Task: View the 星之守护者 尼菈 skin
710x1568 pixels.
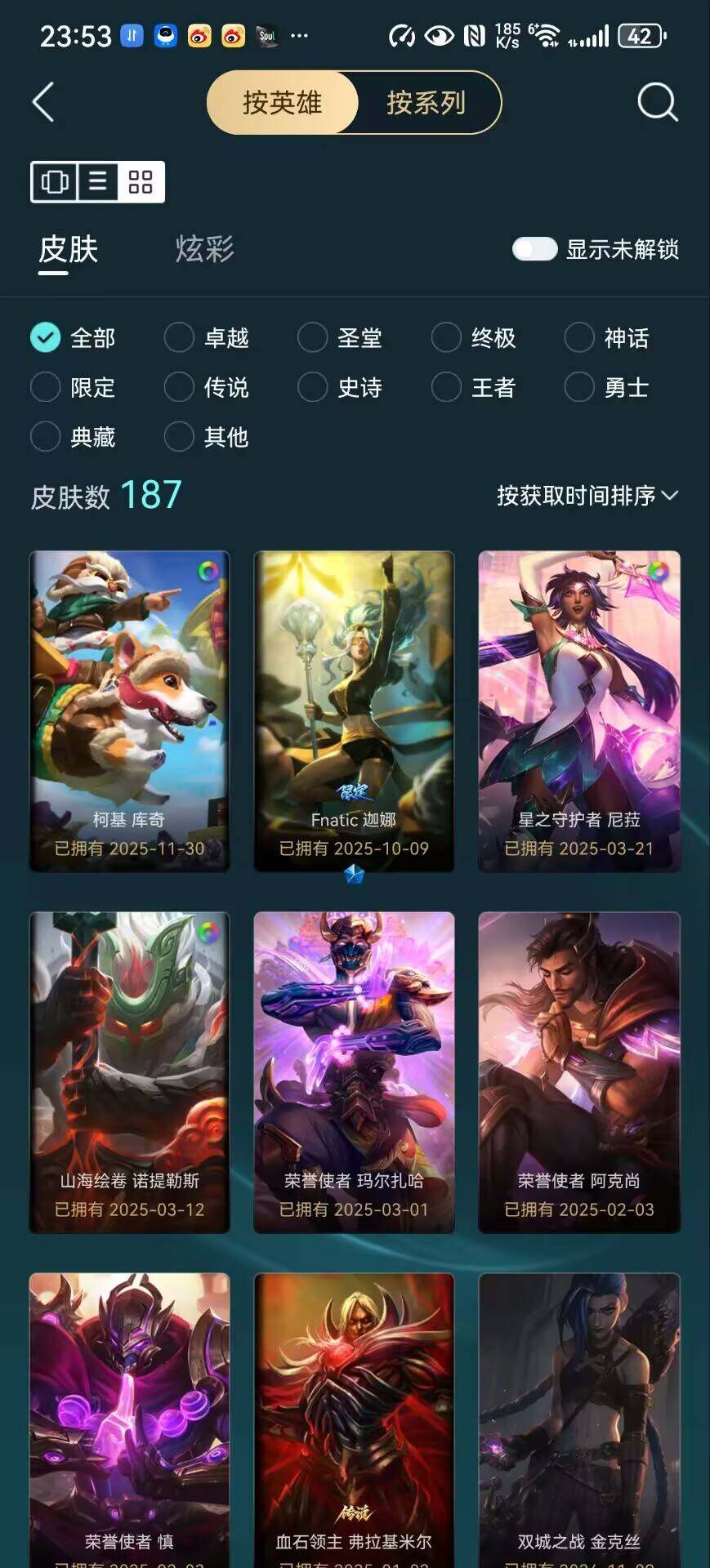Action: coord(578,710)
